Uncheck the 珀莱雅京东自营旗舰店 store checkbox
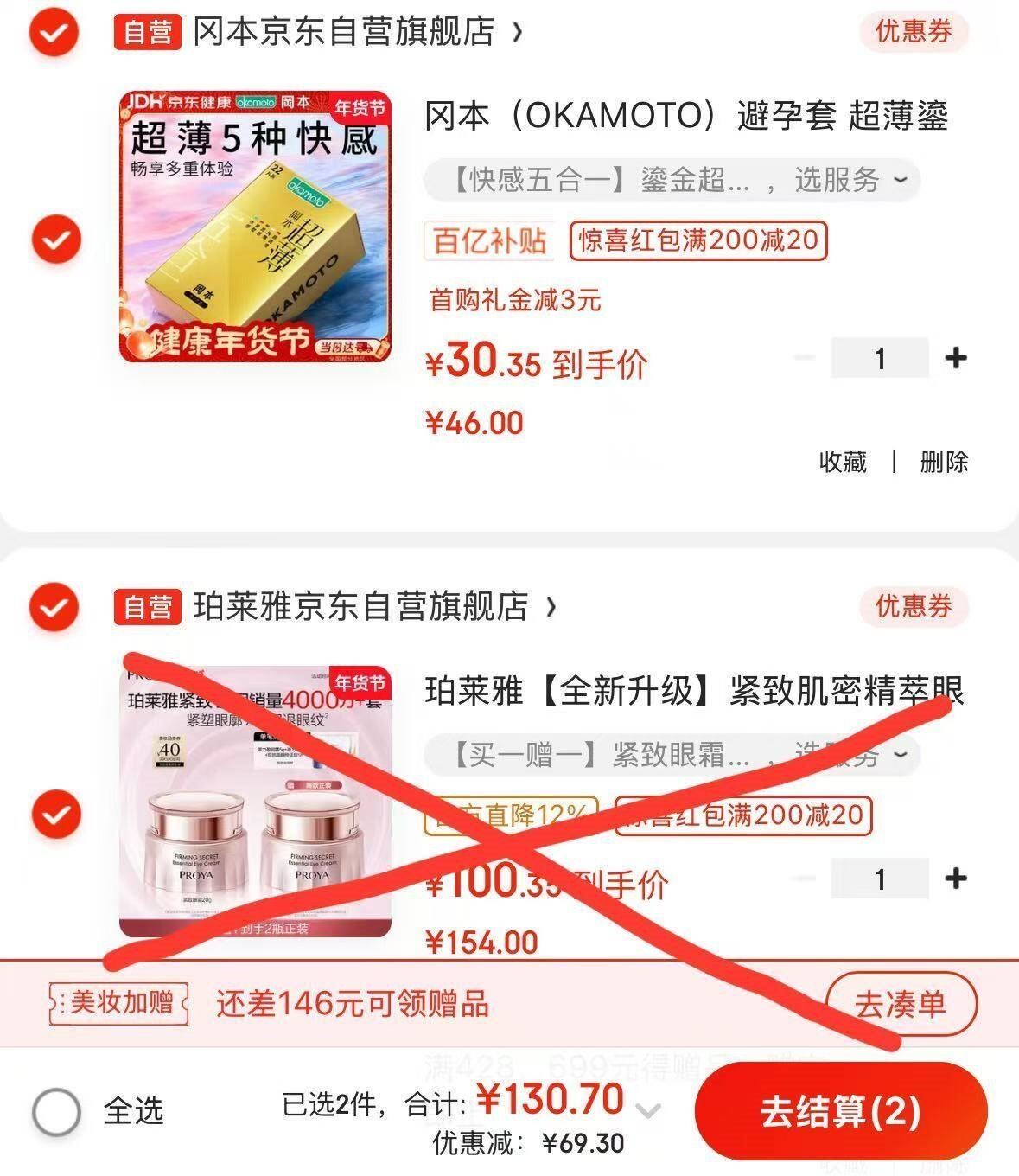Image resolution: width=1019 pixels, height=1176 pixels. click(x=54, y=607)
